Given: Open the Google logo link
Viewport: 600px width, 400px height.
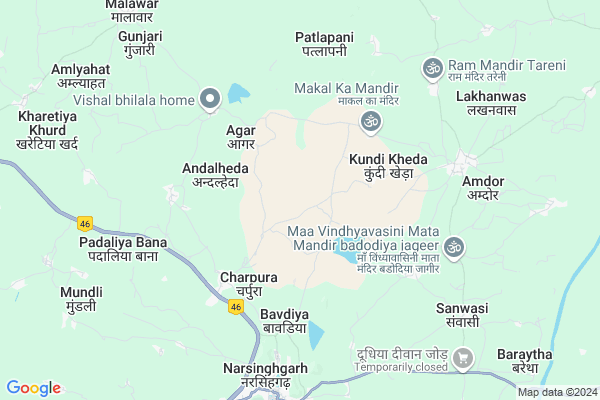Looking at the screenshot, I should pyautogui.click(x=33, y=388).
